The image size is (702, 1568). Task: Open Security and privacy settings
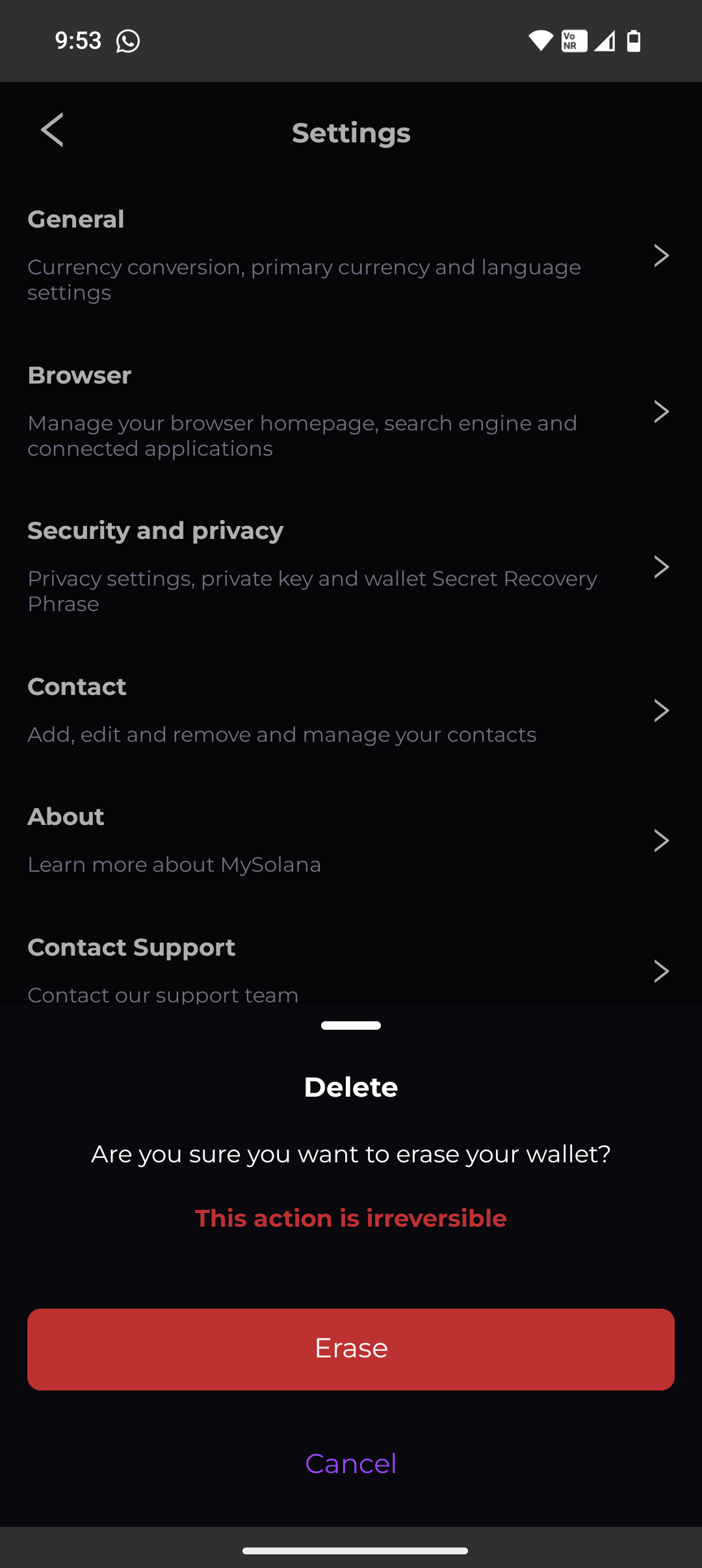[351, 567]
